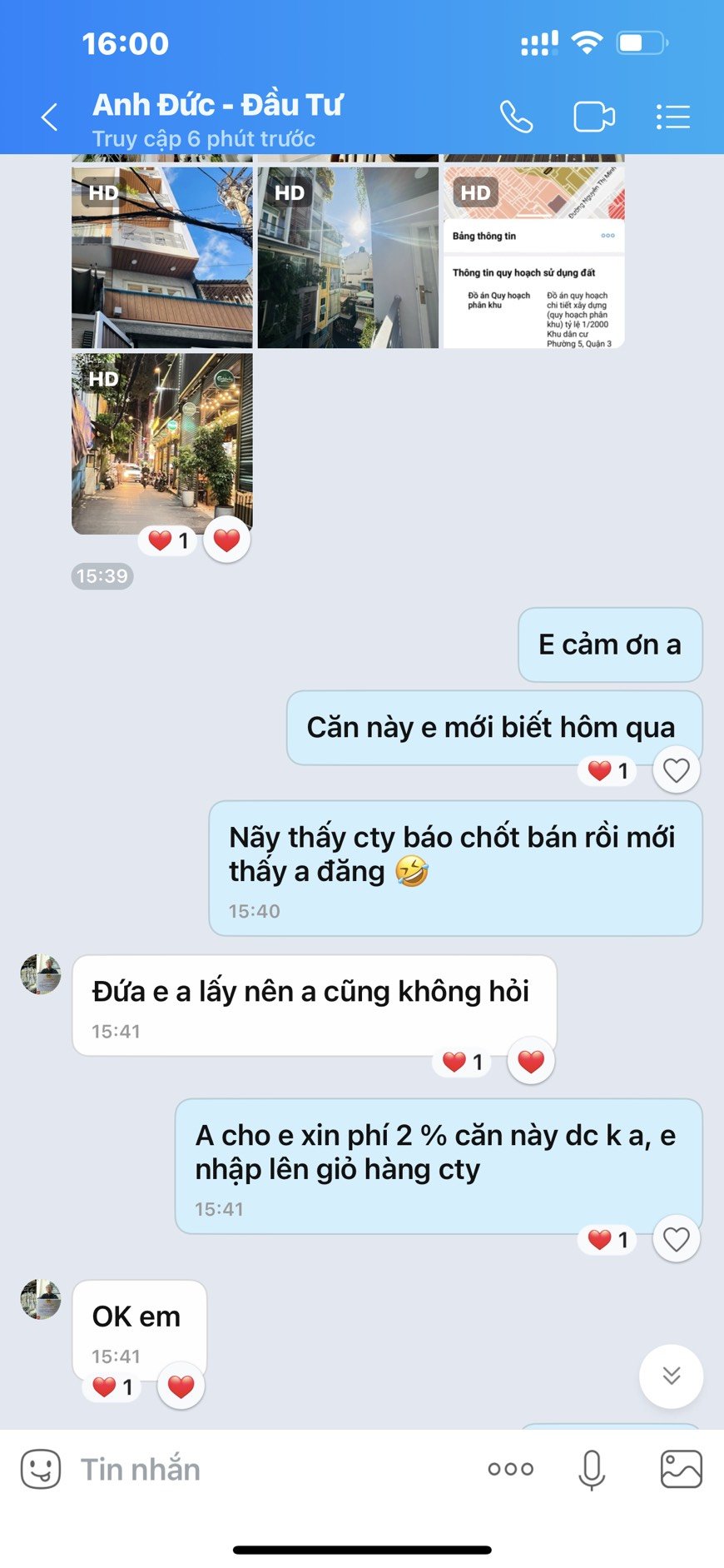Open the house facade HD photo
724x1568 pixels.
click(x=161, y=257)
